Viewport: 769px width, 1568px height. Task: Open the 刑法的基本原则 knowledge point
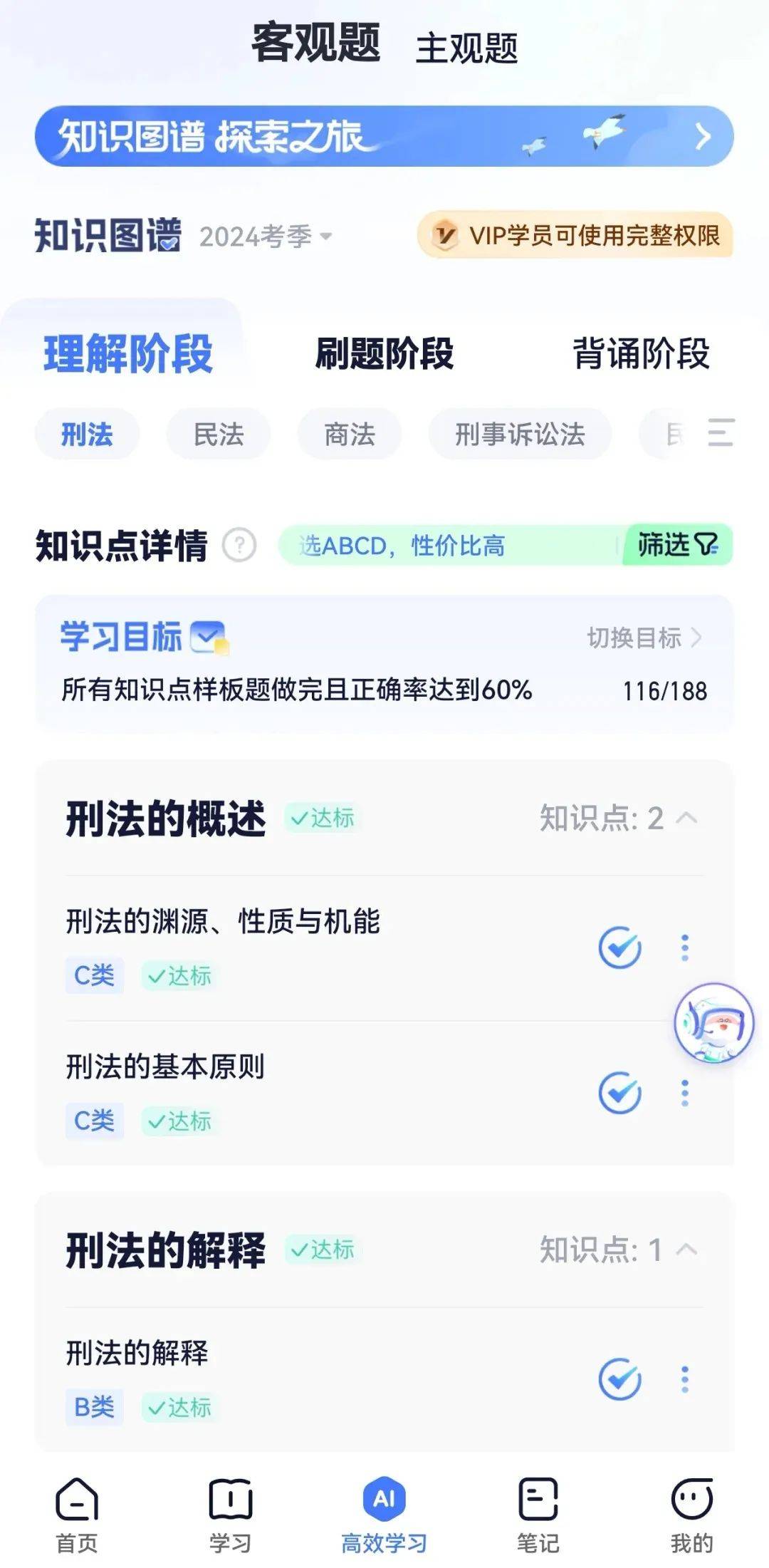click(x=165, y=1066)
